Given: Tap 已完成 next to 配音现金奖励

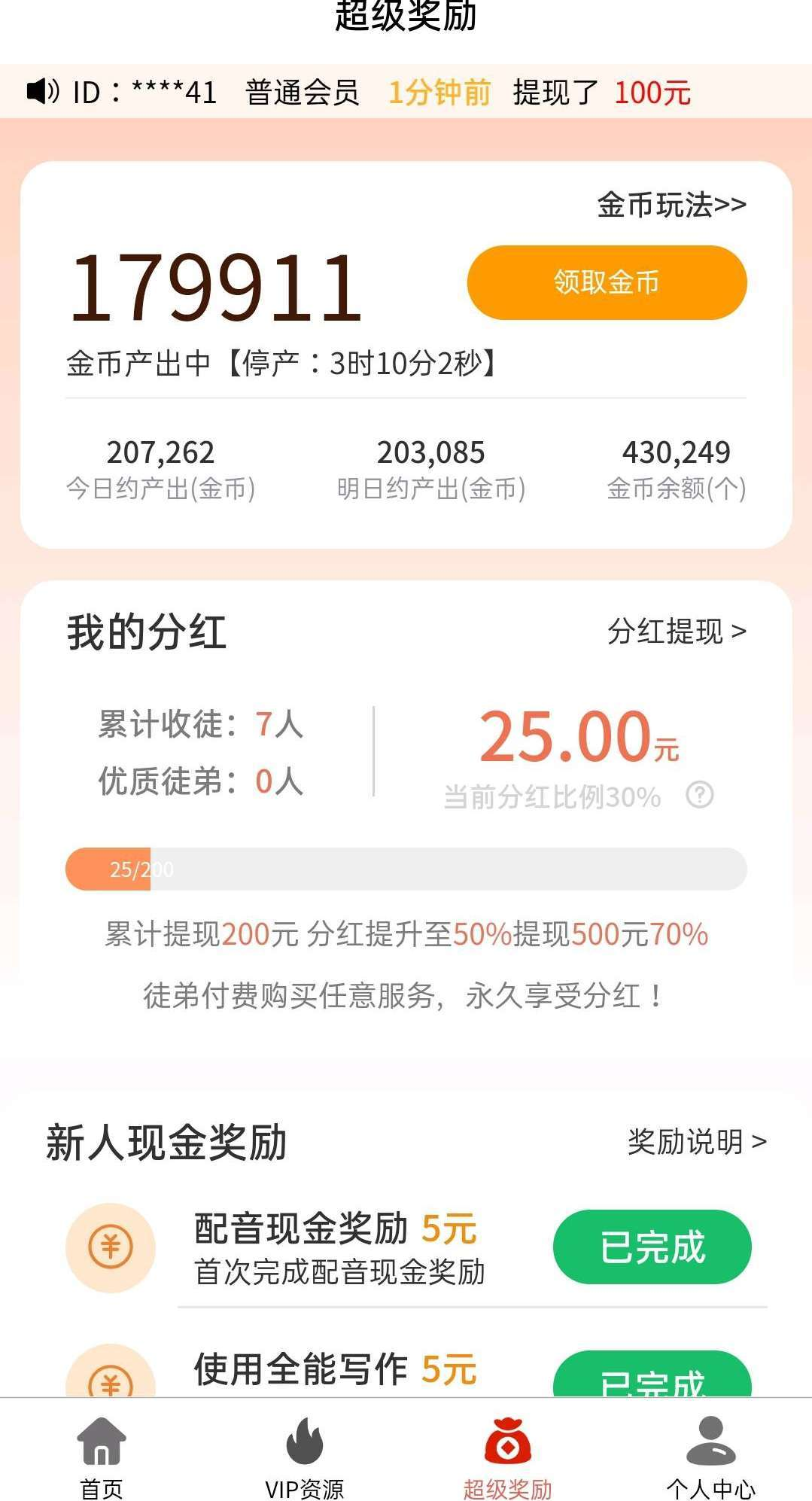Looking at the screenshot, I should point(652,1247).
